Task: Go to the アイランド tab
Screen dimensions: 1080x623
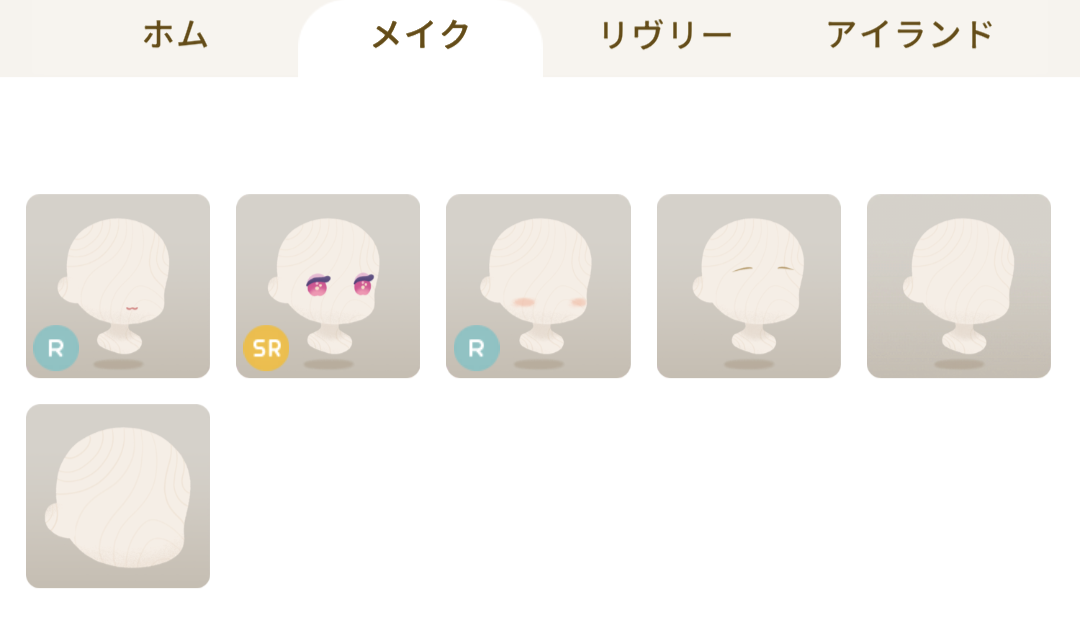Action: pyautogui.click(x=909, y=35)
